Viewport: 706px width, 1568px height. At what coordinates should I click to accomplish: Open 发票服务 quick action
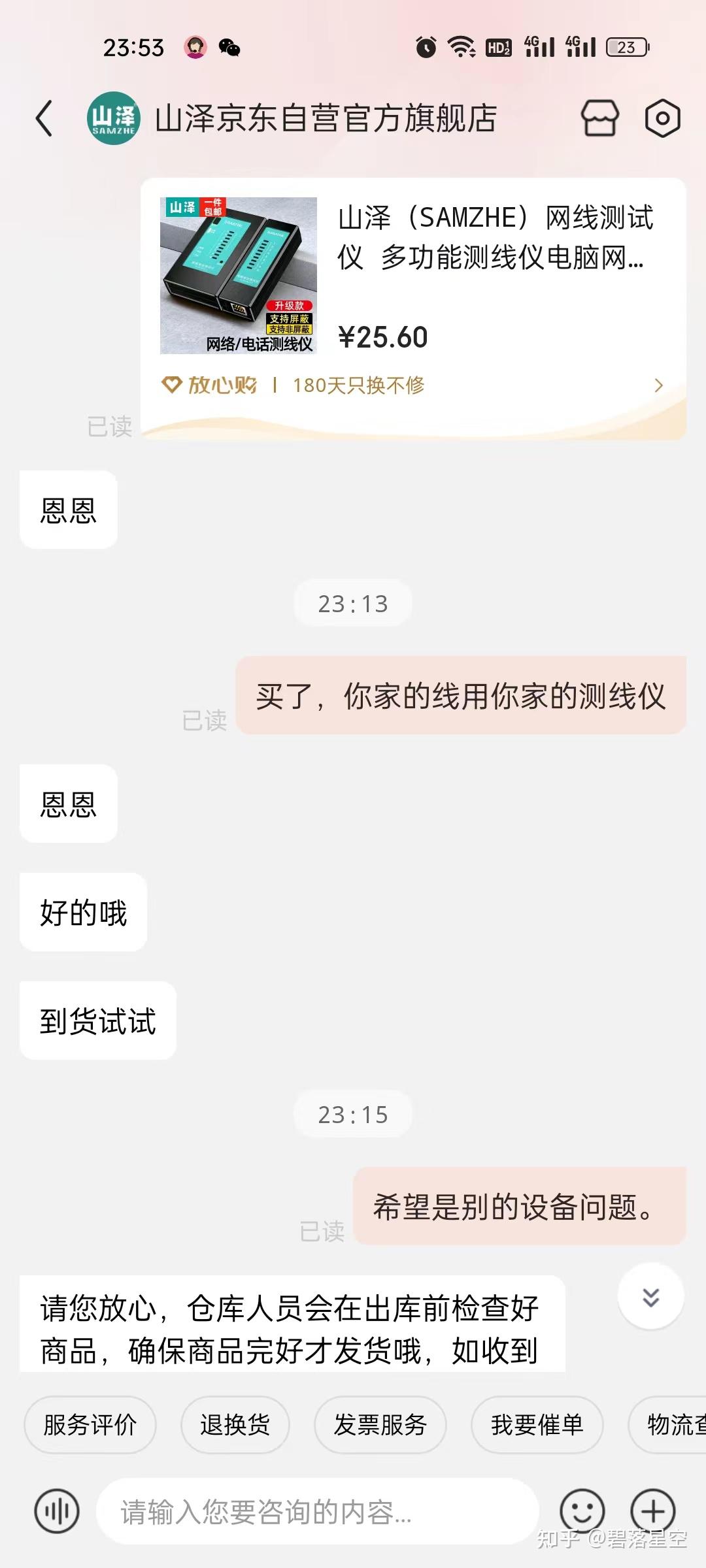pos(380,1425)
